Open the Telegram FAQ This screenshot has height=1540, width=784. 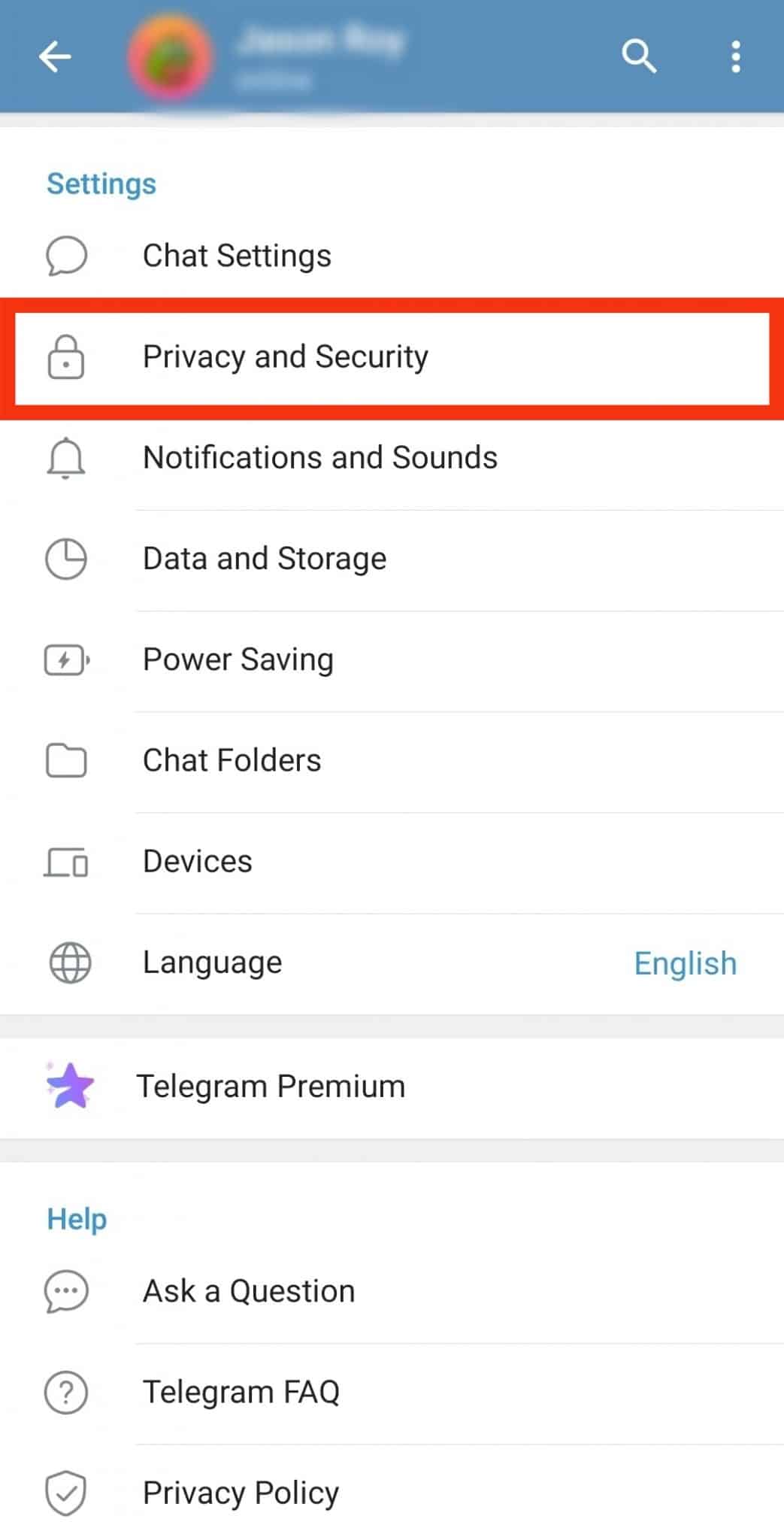coord(241,1391)
